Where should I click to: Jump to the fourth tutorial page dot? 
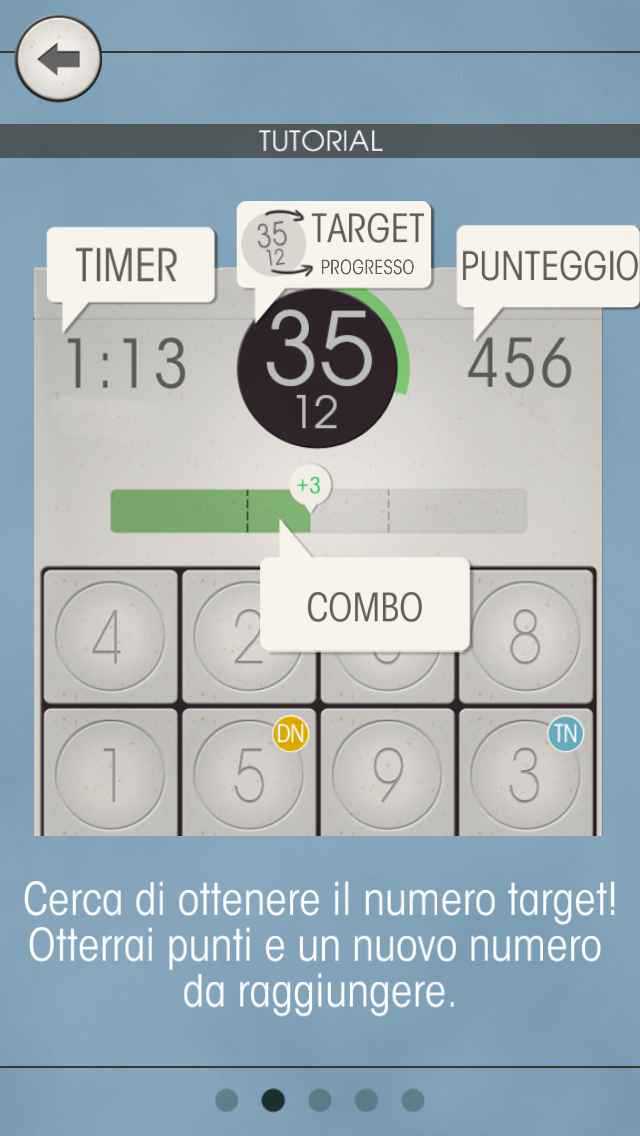pos(366,1101)
